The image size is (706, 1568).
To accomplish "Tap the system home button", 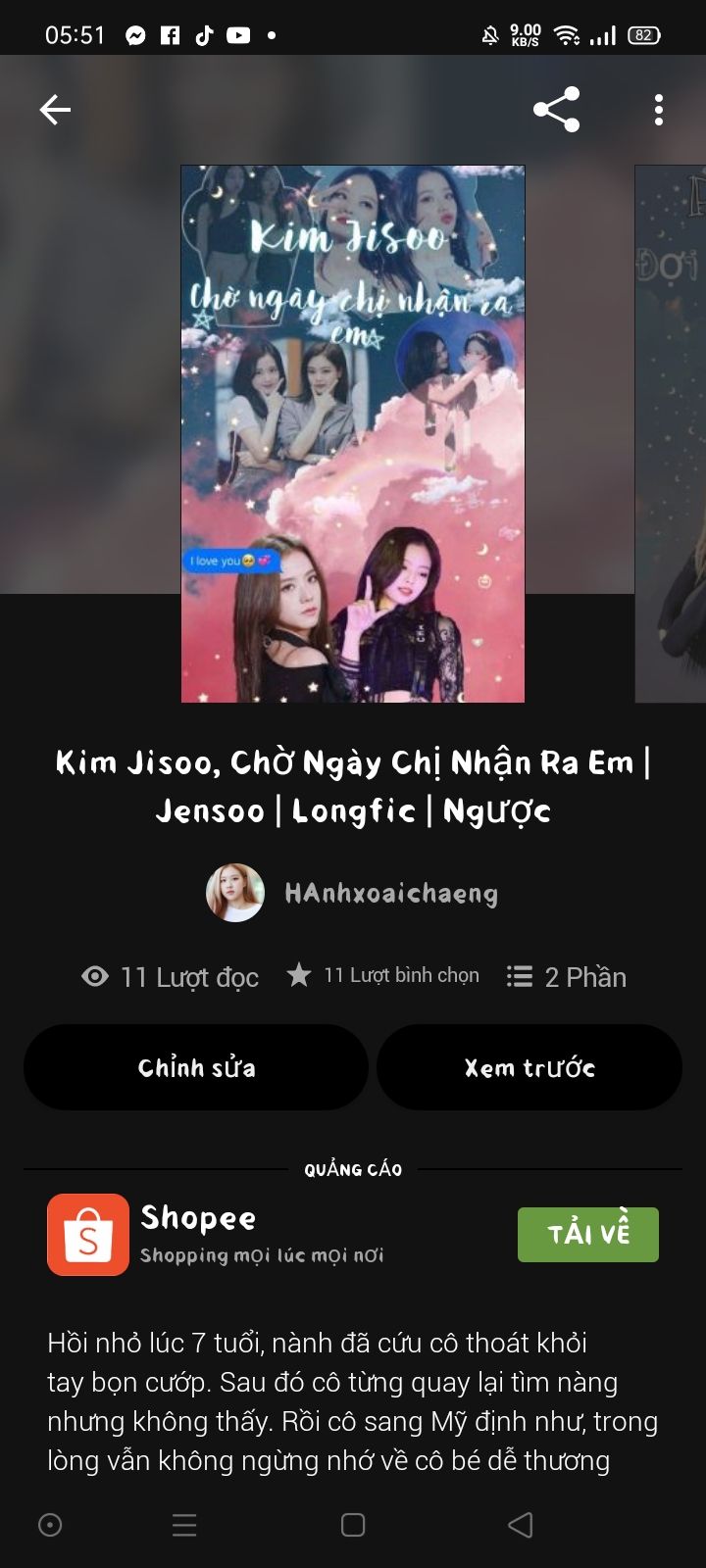I will pyautogui.click(x=353, y=1525).
